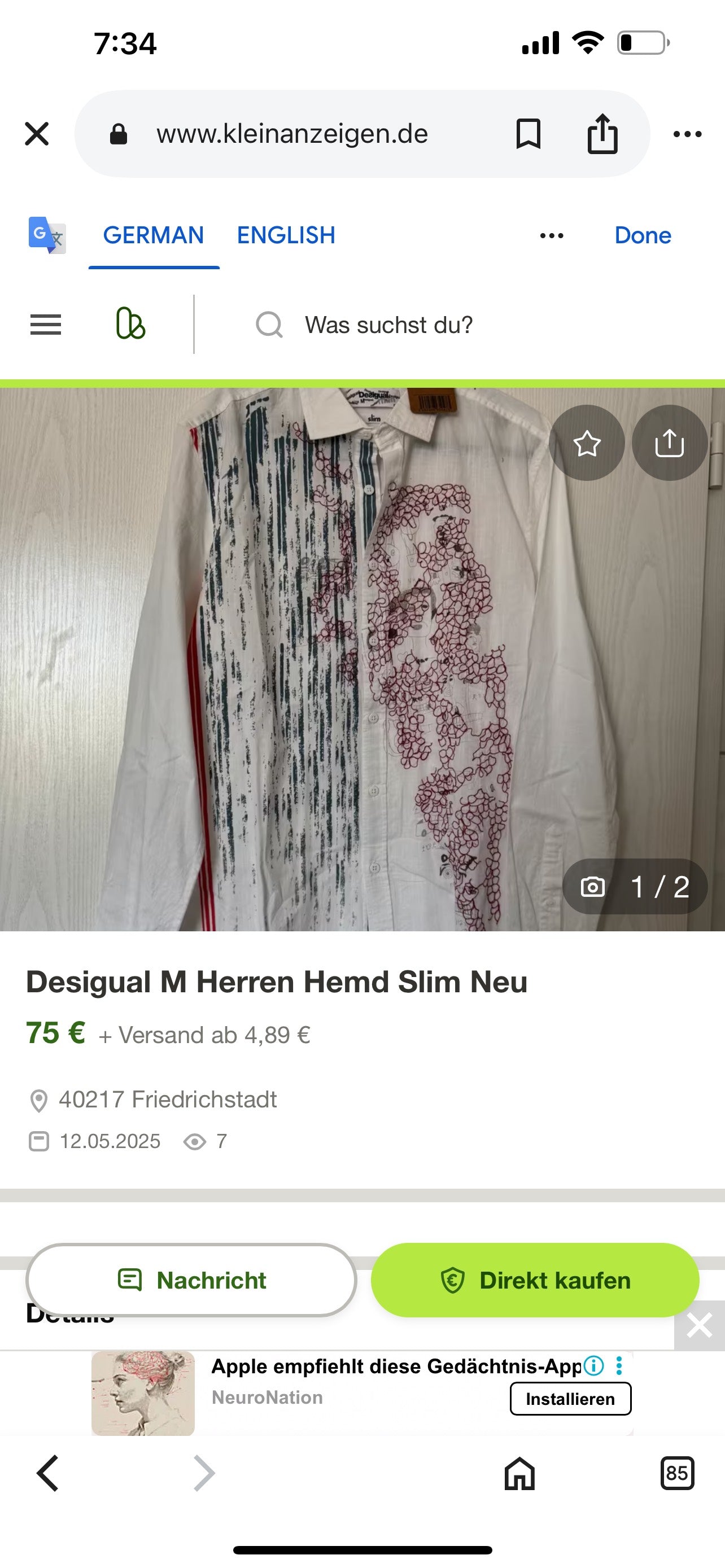Open translate options three-dot menu
Image resolution: width=725 pixels, height=1568 pixels.
(552, 235)
